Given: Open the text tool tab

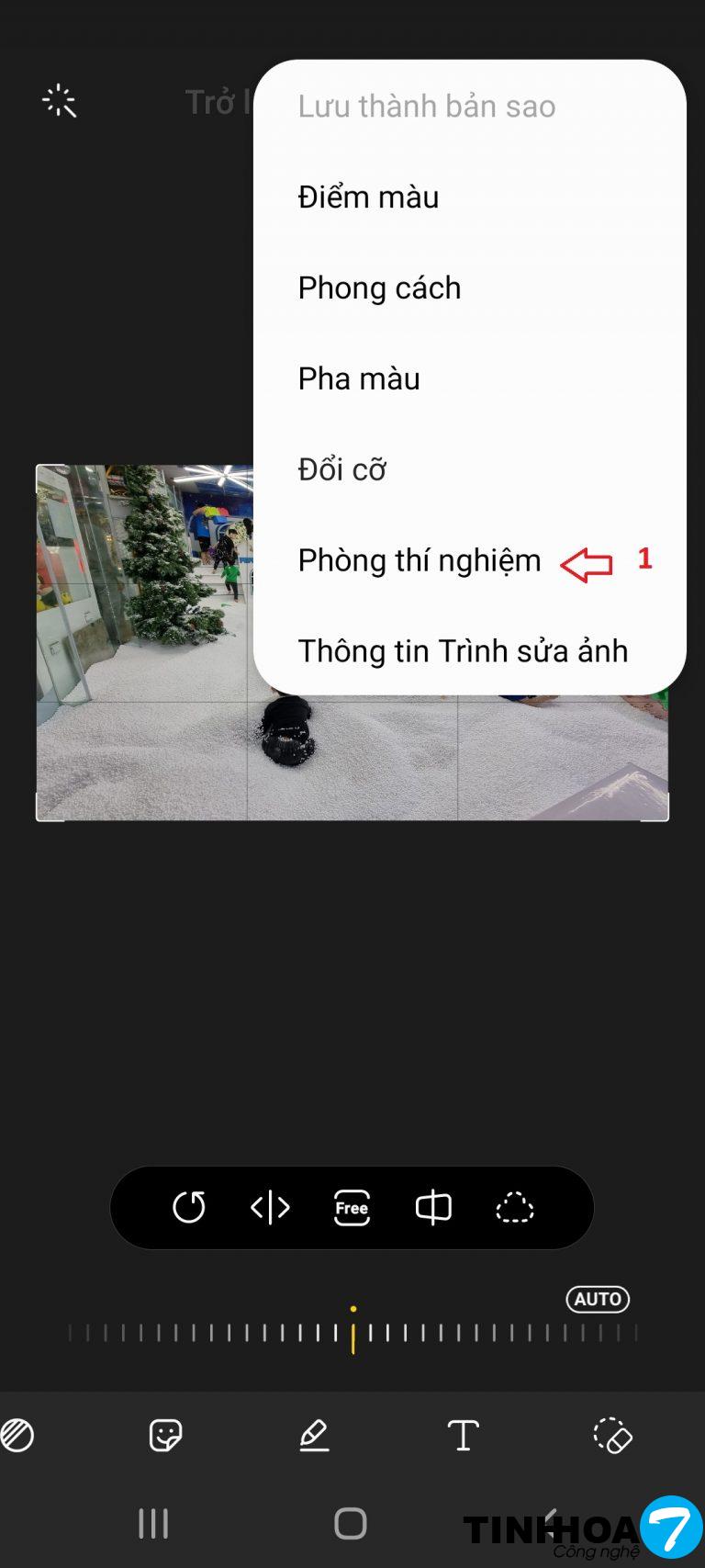Looking at the screenshot, I should click(463, 1435).
